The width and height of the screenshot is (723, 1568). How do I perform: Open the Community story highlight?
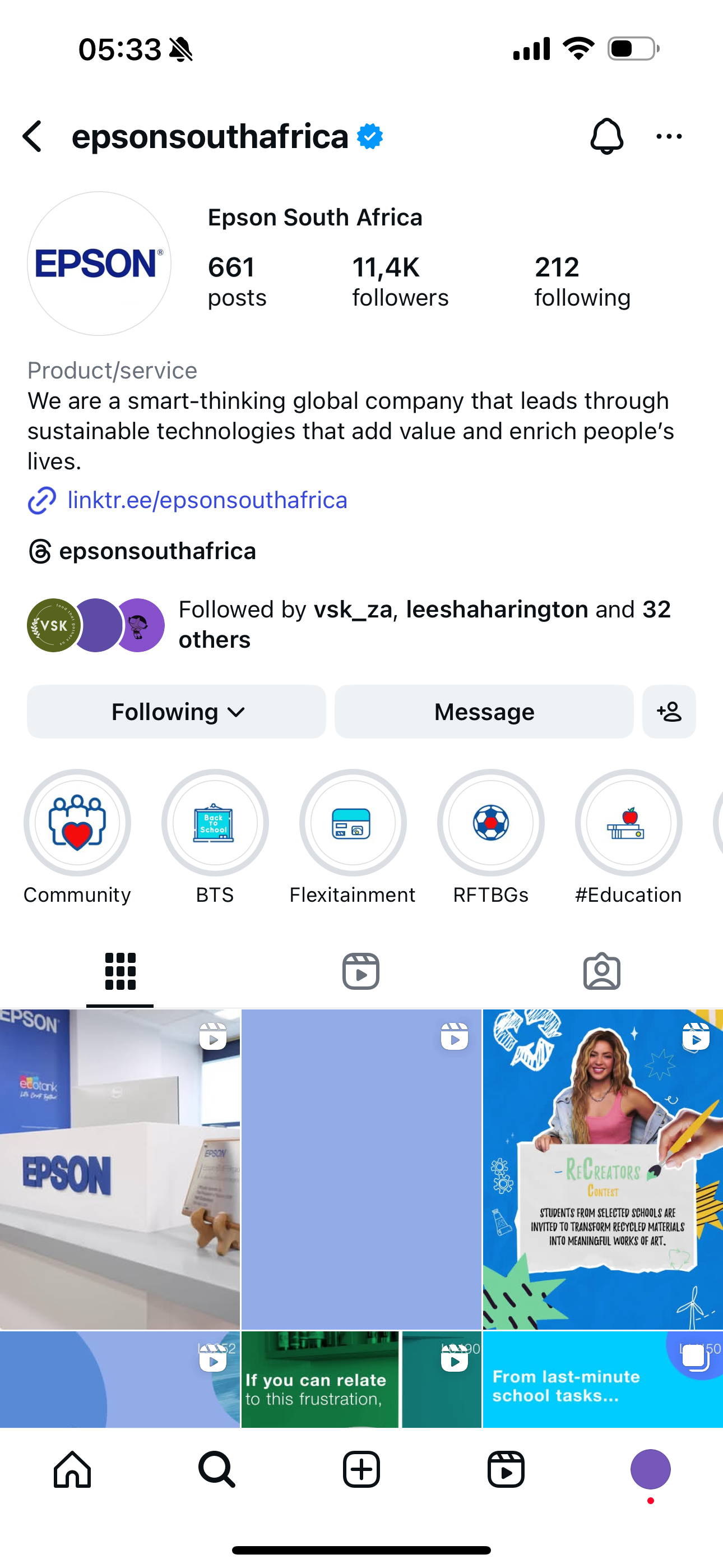pos(77,823)
